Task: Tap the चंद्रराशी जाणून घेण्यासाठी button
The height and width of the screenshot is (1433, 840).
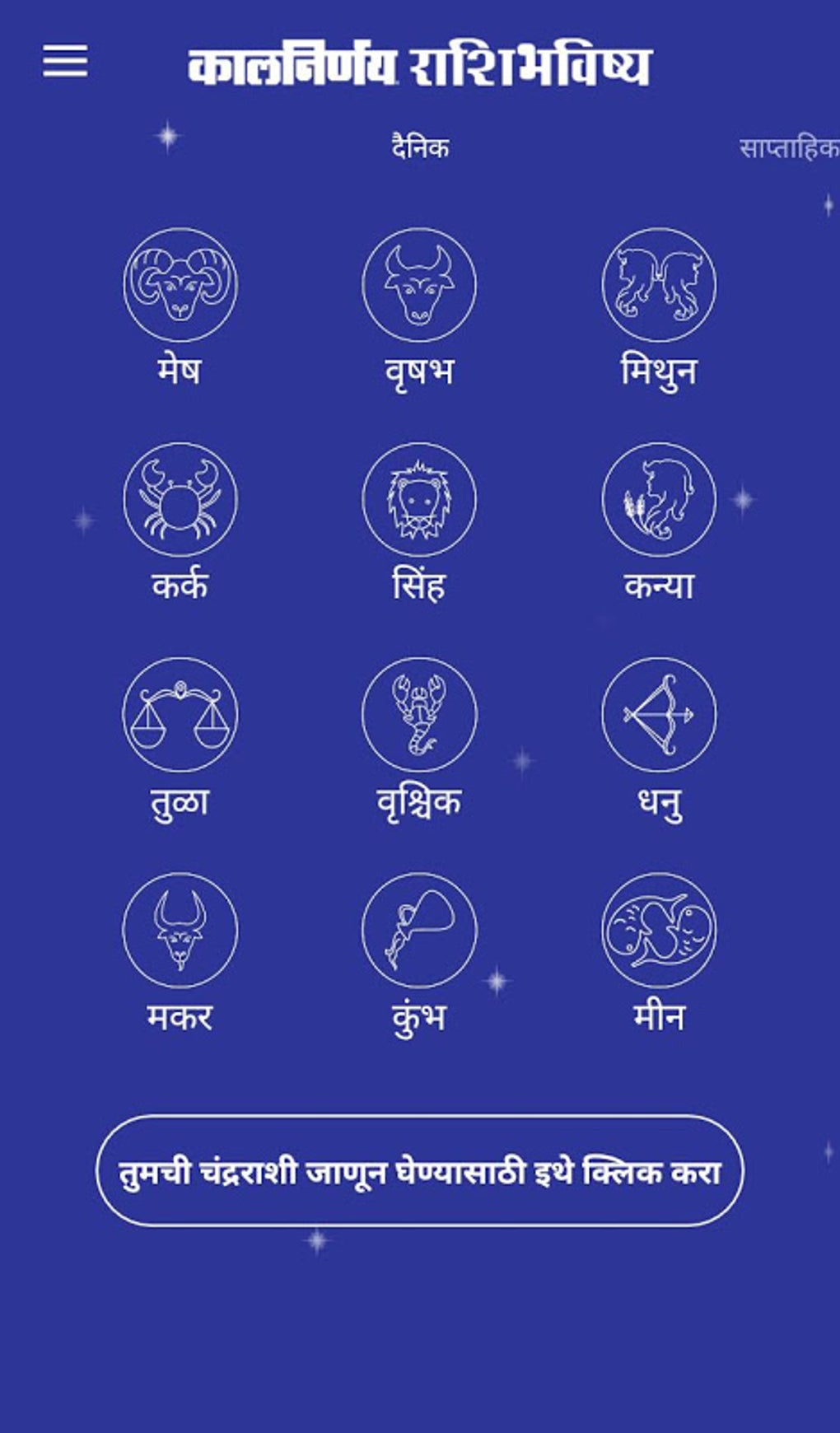Action: pyautogui.click(x=420, y=1171)
